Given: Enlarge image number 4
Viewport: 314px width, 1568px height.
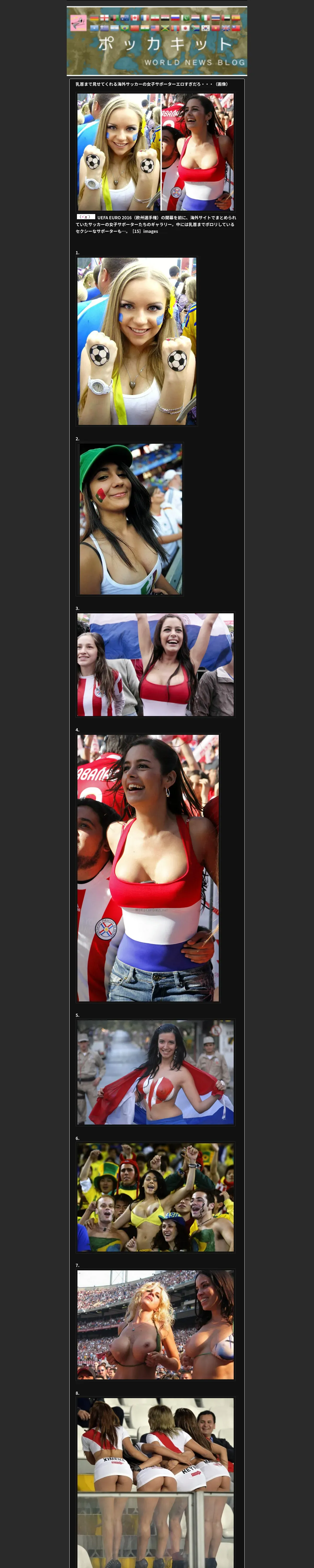Looking at the screenshot, I should [x=148, y=867].
